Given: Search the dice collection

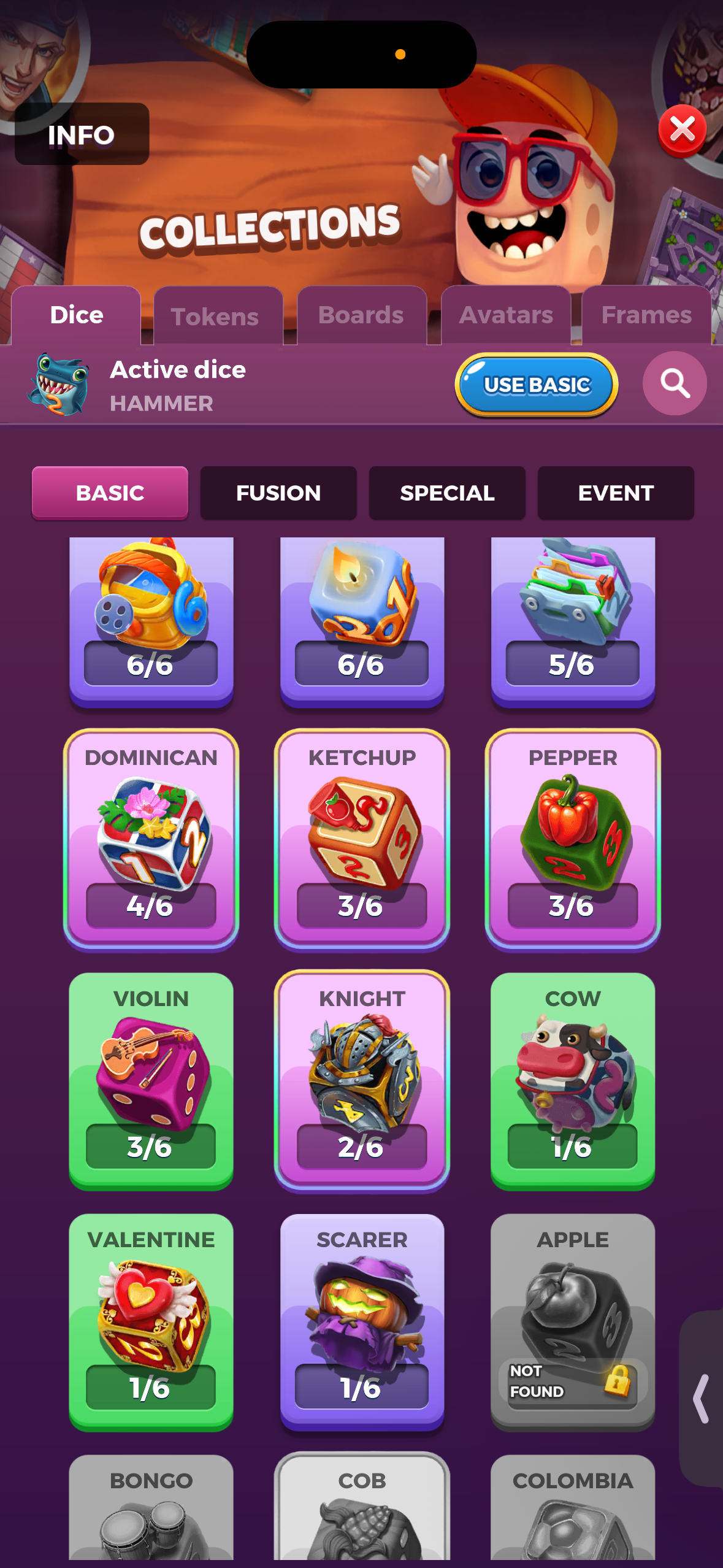Looking at the screenshot, I should pos(675,383).
